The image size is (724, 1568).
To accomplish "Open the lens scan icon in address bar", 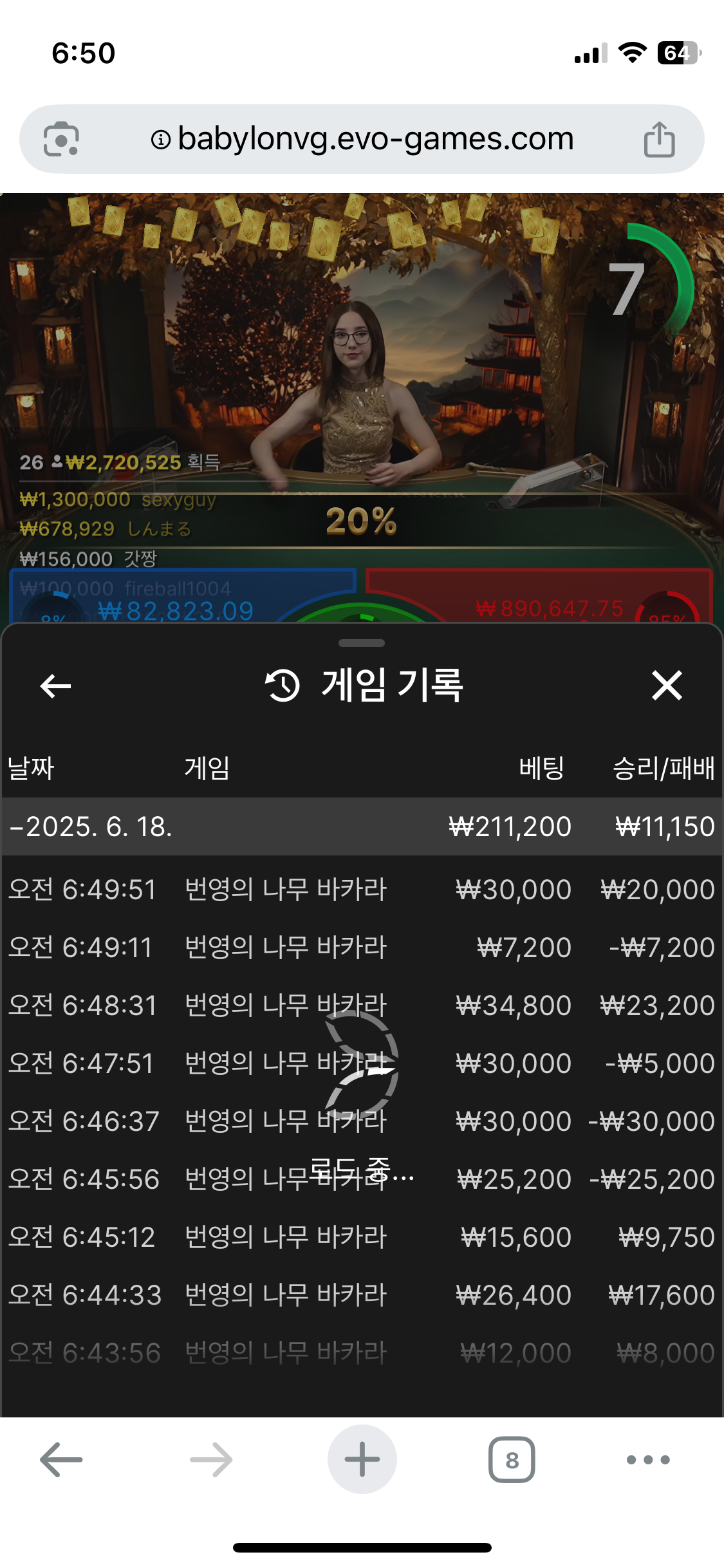I will click(x=61, y=139).
